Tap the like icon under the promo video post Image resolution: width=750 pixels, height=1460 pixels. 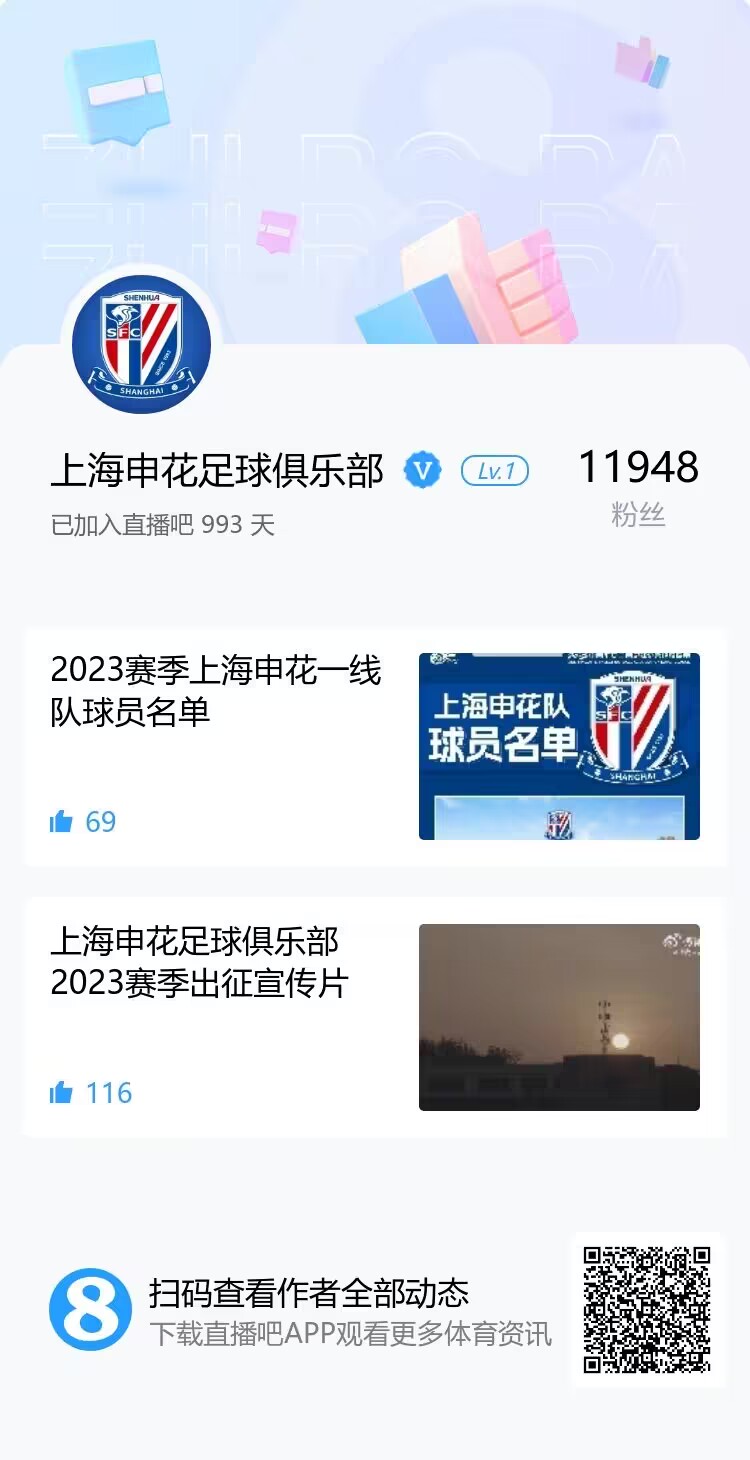pyautogui.click(x=62, y=1092)
